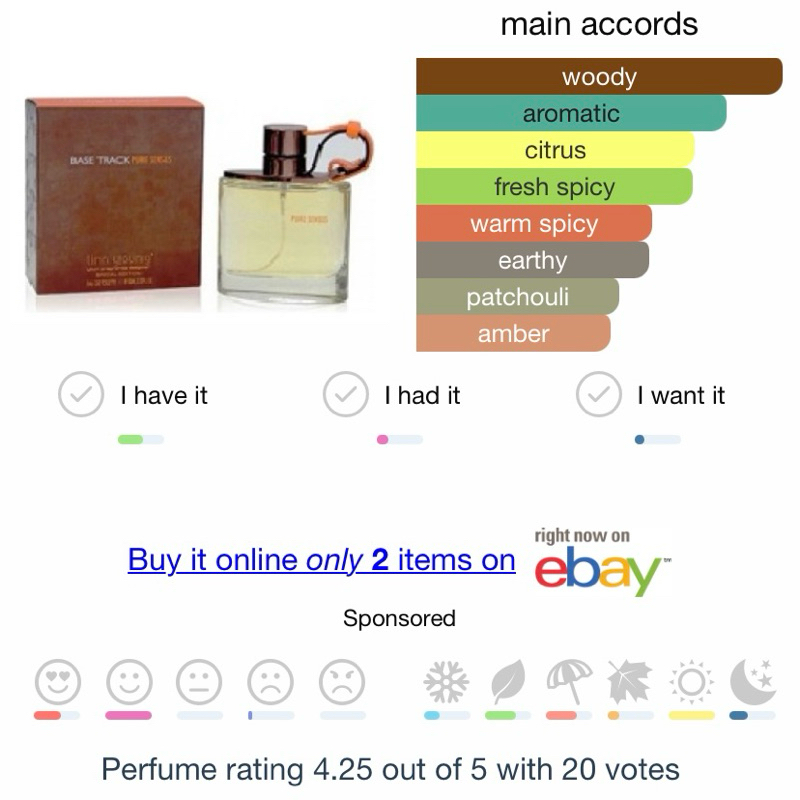Vote daytime with the sun icon

pyautogui.click(x=691, y=683)
